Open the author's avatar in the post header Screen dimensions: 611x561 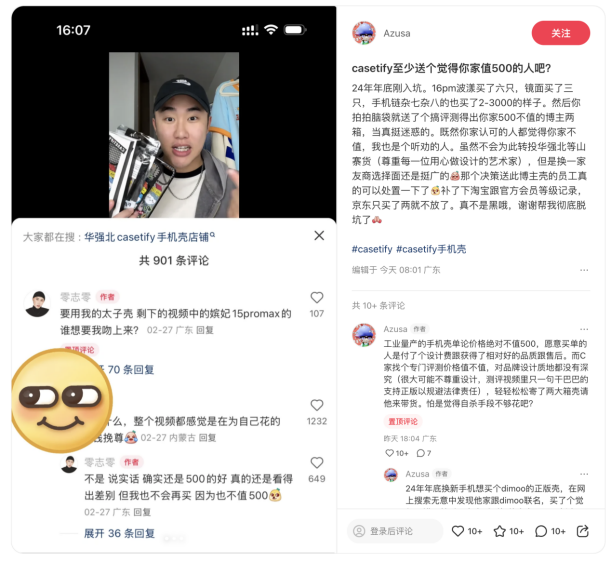click(364, 33)
